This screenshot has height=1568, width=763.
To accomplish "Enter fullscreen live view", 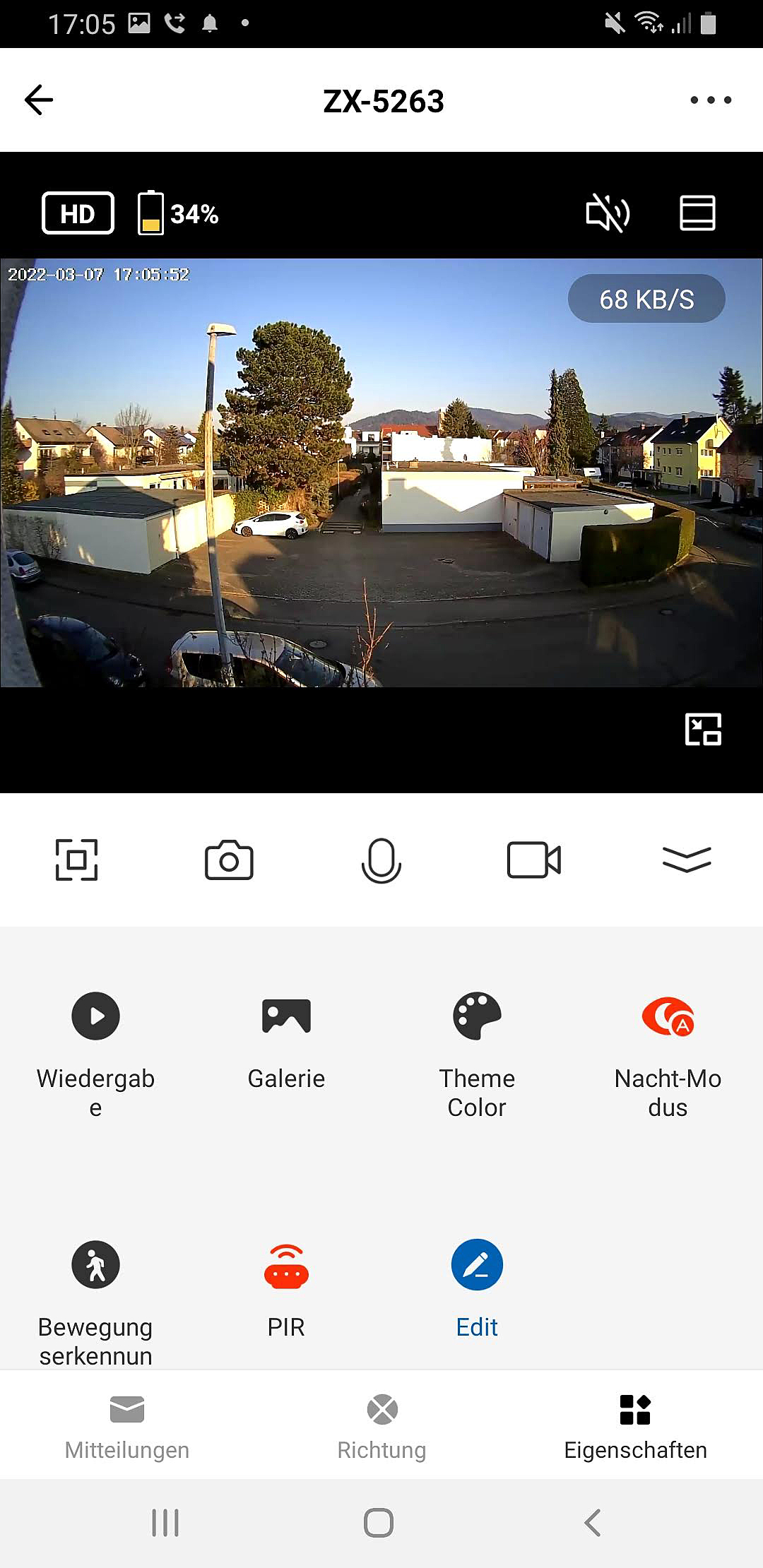I will point(76,860).
